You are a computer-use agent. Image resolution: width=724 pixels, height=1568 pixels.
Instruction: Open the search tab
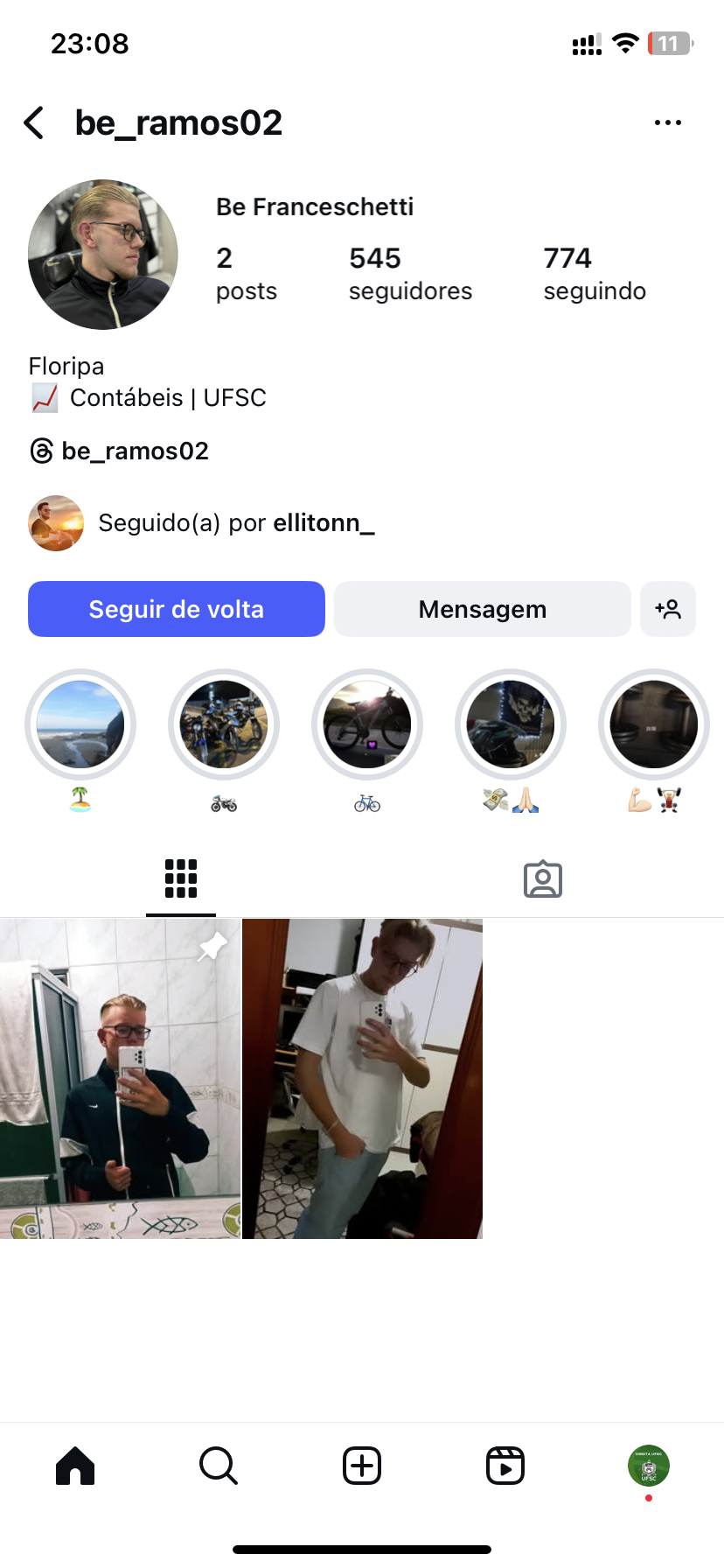219,1466
